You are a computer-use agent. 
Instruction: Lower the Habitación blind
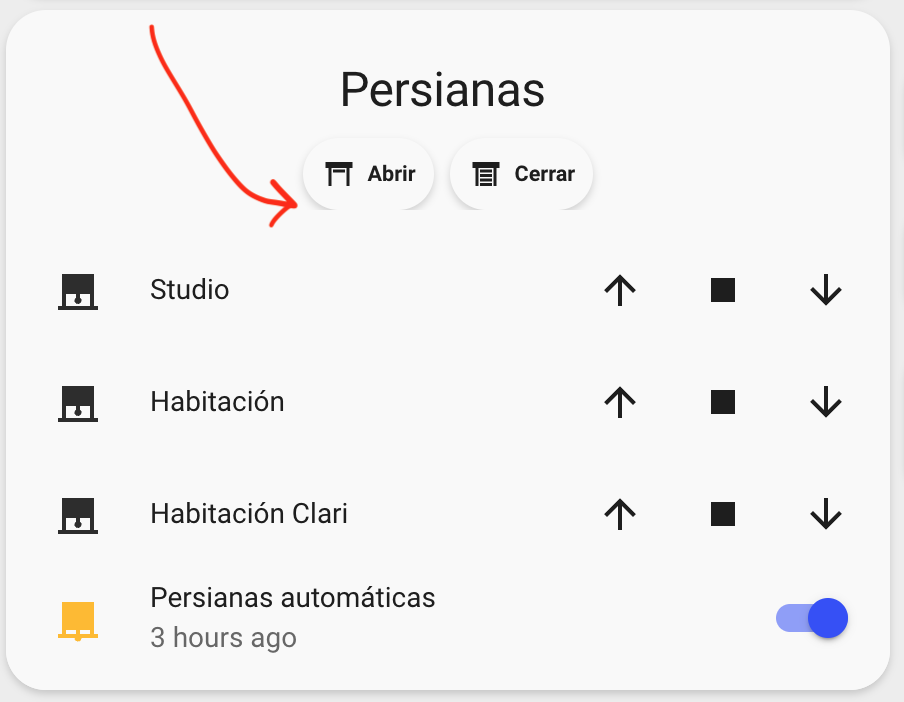pos(825,403)
